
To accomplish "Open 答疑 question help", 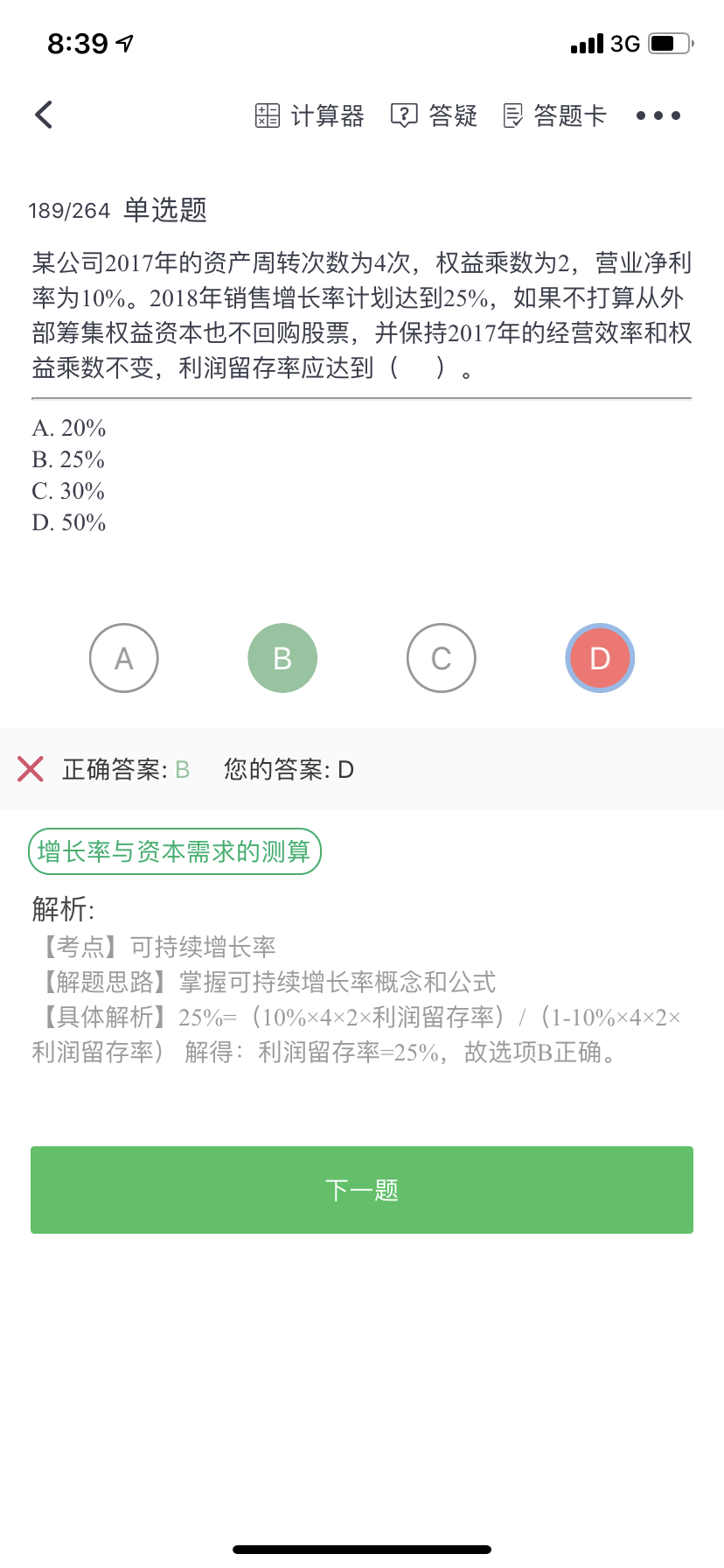I will 434,115.
